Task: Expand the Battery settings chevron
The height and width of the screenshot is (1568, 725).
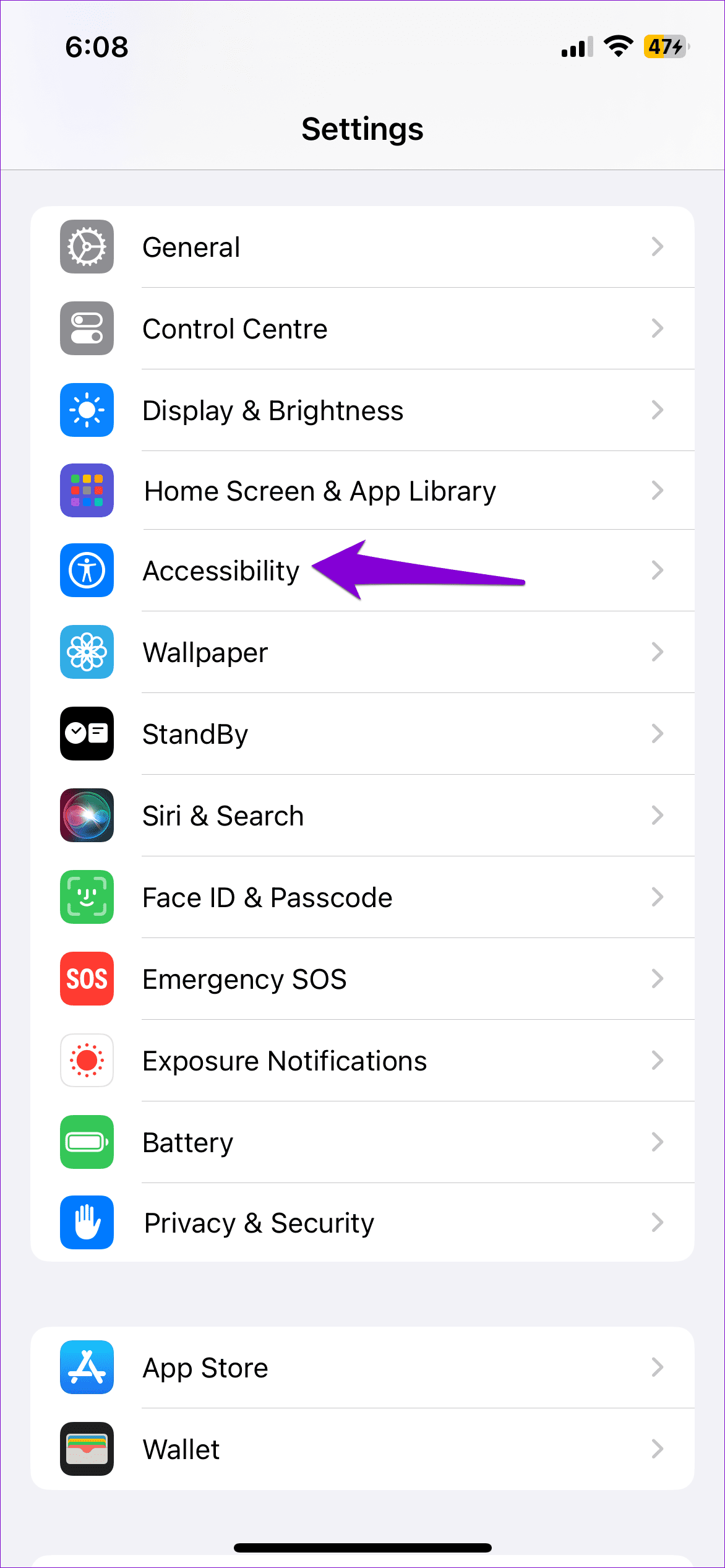Action: coord(658,1142)
